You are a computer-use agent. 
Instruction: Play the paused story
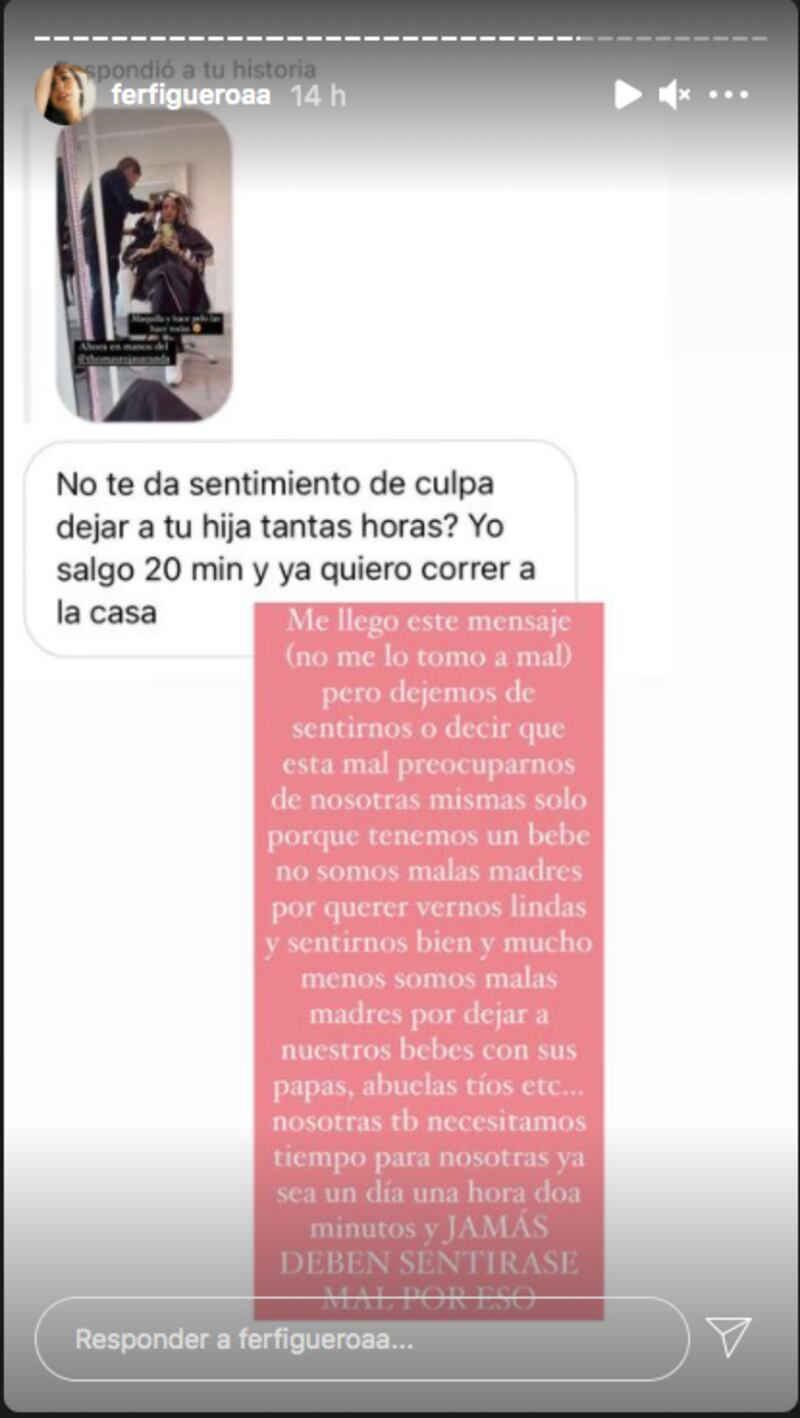pos(627,95)
